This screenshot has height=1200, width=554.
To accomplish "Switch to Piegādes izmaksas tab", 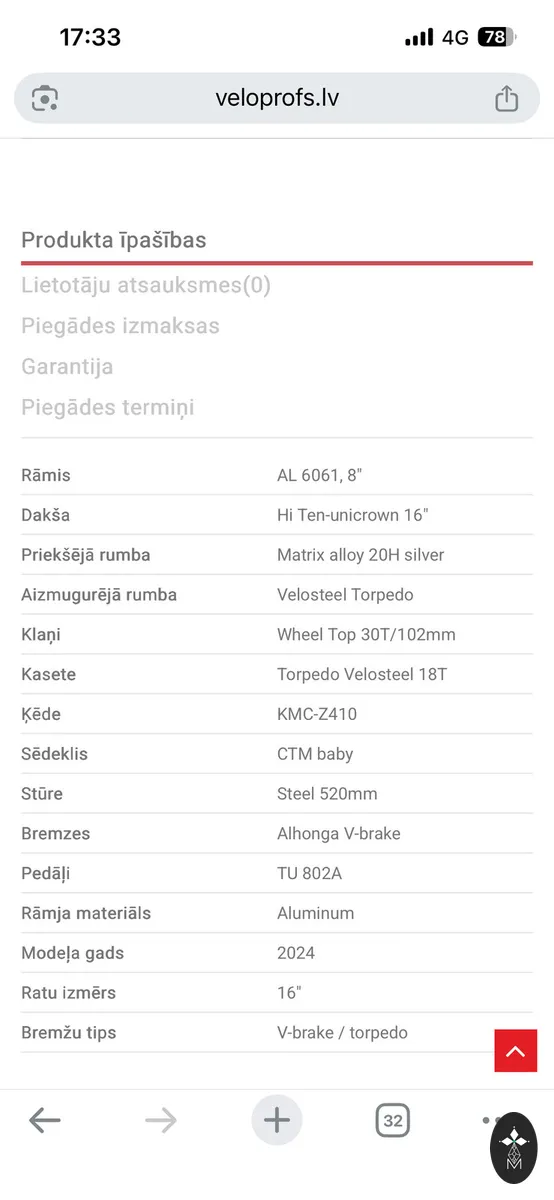I will (120, 326).
